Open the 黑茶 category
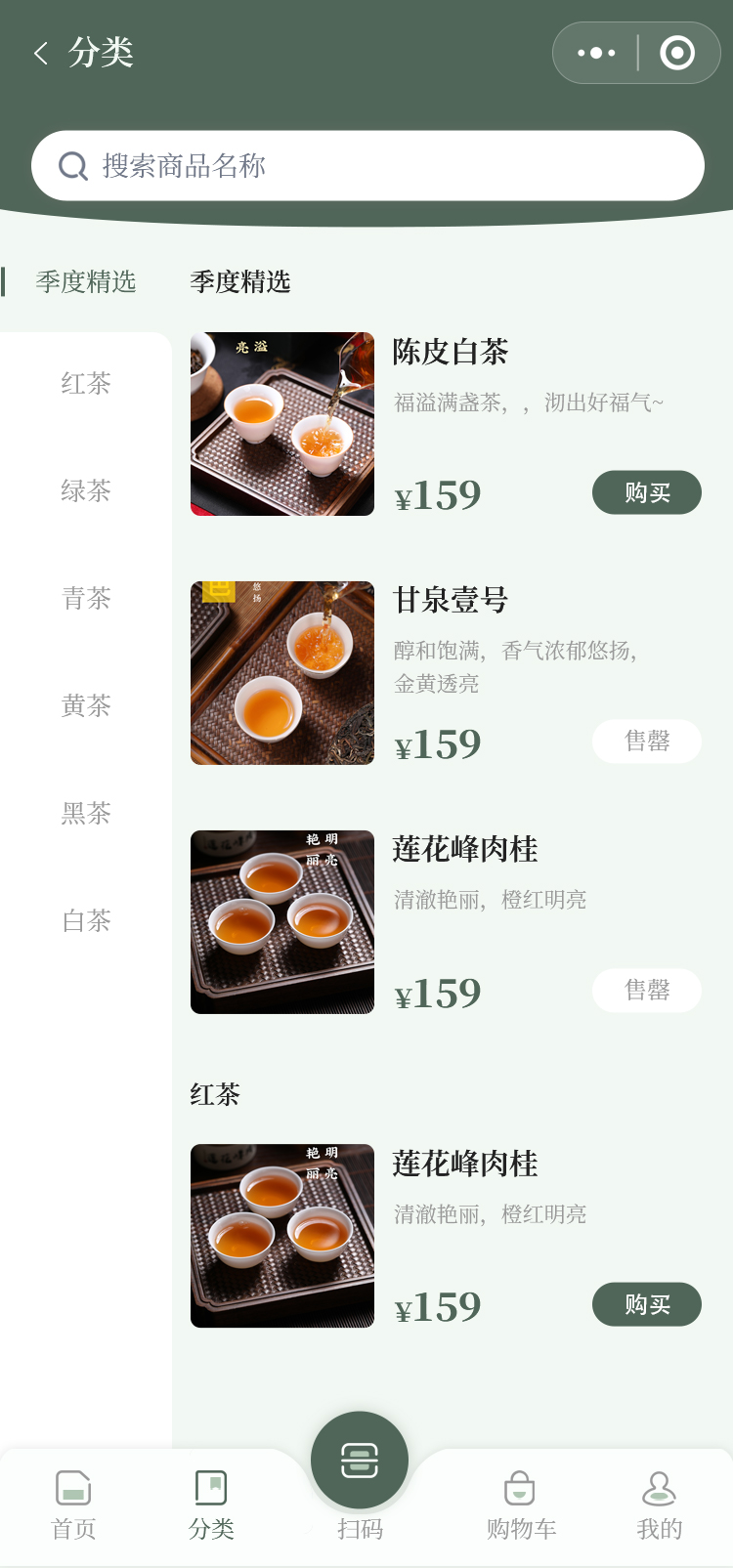This screenshot has height=1568, width=733. [86, 813]
